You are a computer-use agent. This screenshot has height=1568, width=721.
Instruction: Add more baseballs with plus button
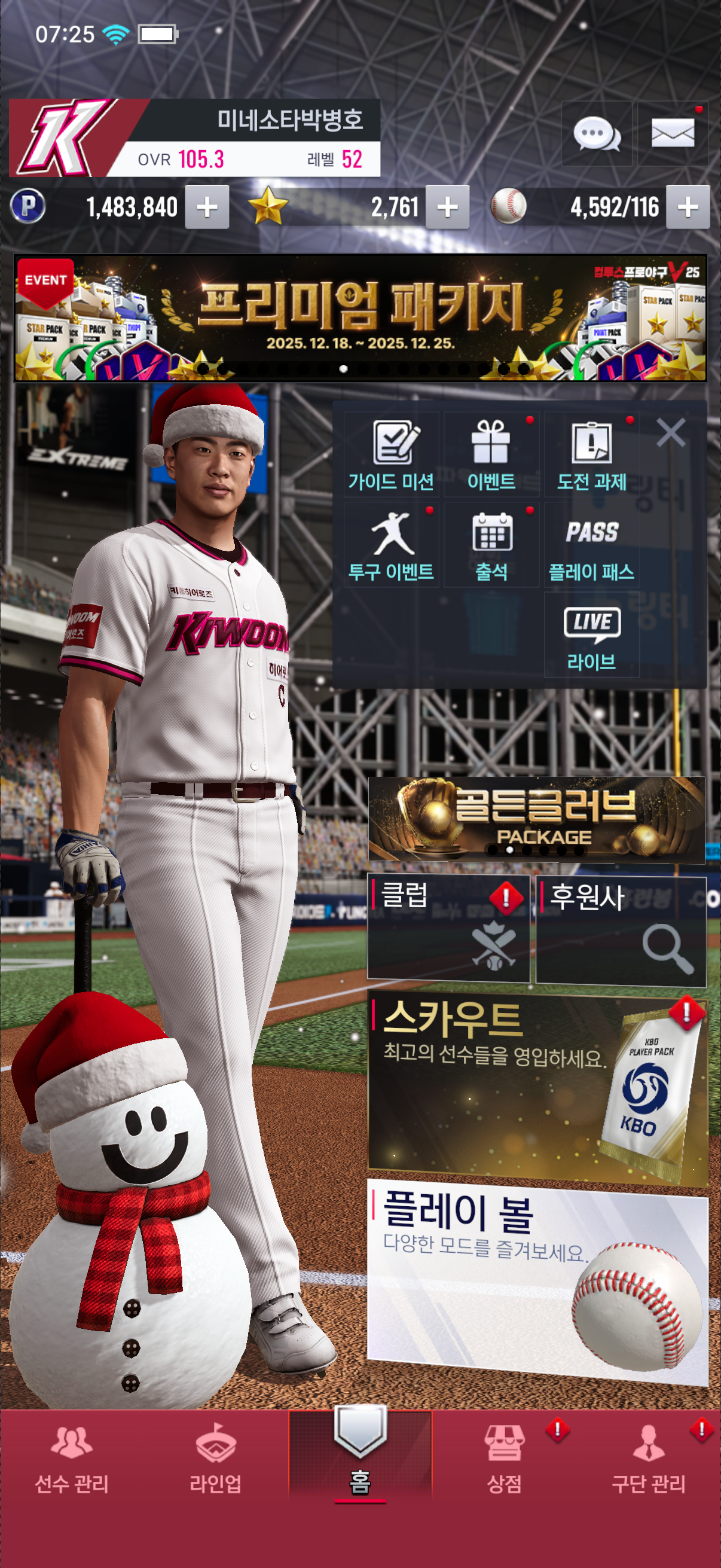click(x=688, y=208)
